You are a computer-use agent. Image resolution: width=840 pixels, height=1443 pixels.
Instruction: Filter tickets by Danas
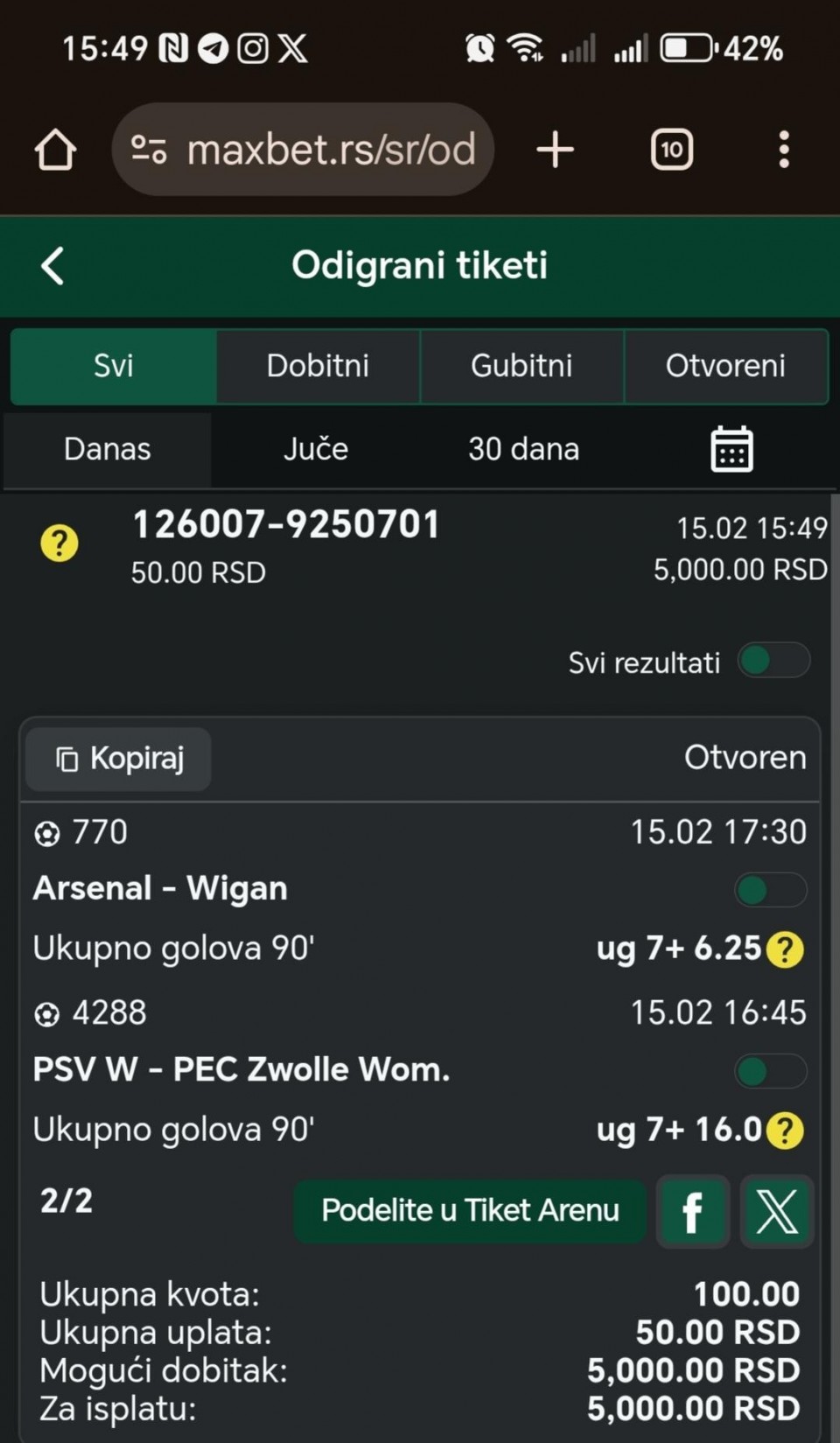(x=108, y=450)
